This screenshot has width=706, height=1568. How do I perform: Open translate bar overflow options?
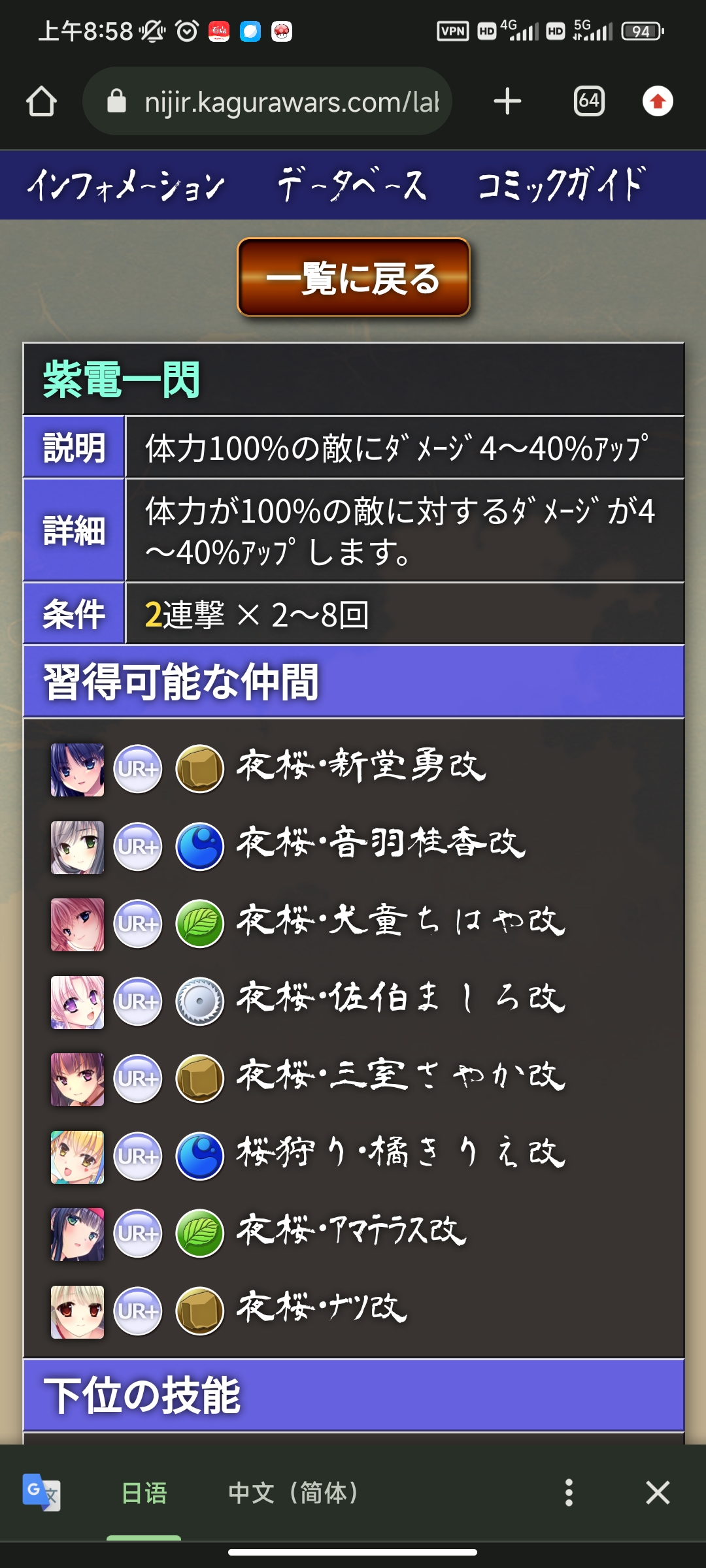[569, 1493]
